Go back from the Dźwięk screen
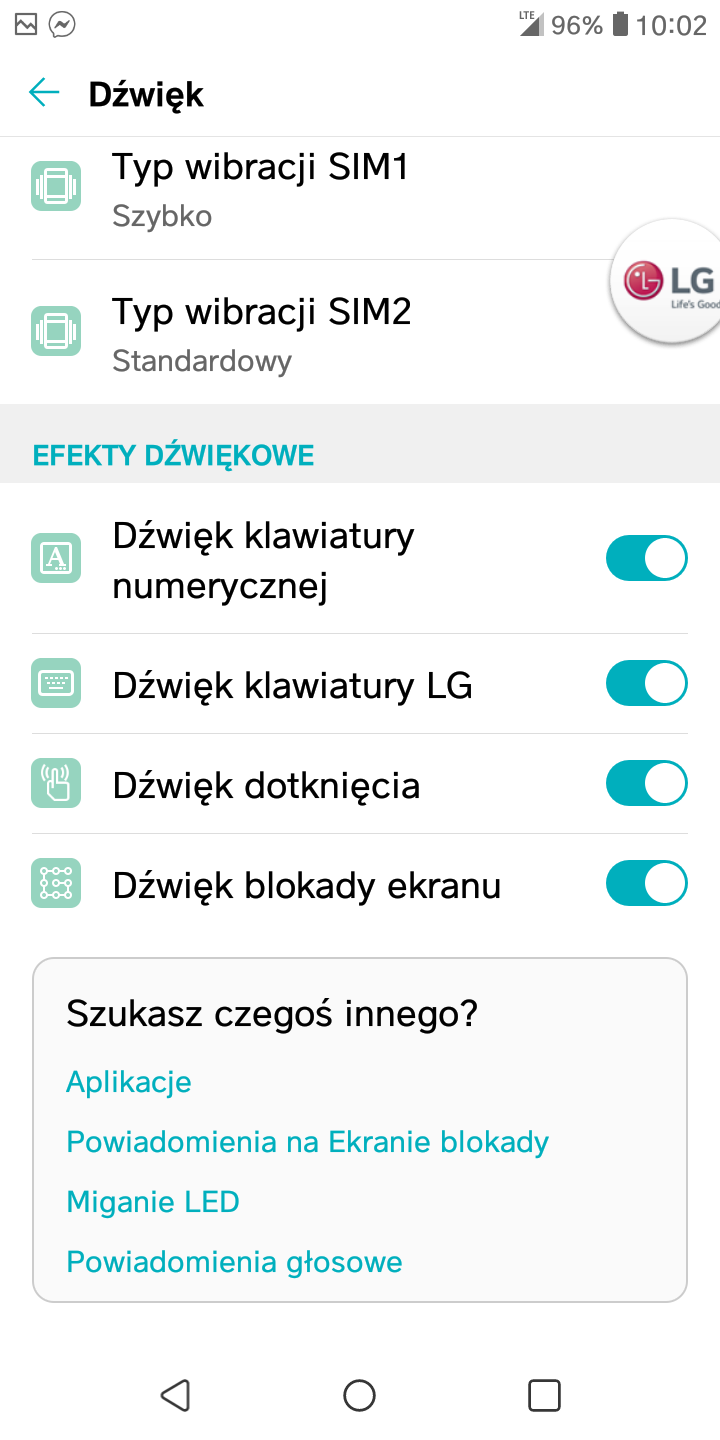This screenshot has height=1440, width=720. click(x=44, y=94)
